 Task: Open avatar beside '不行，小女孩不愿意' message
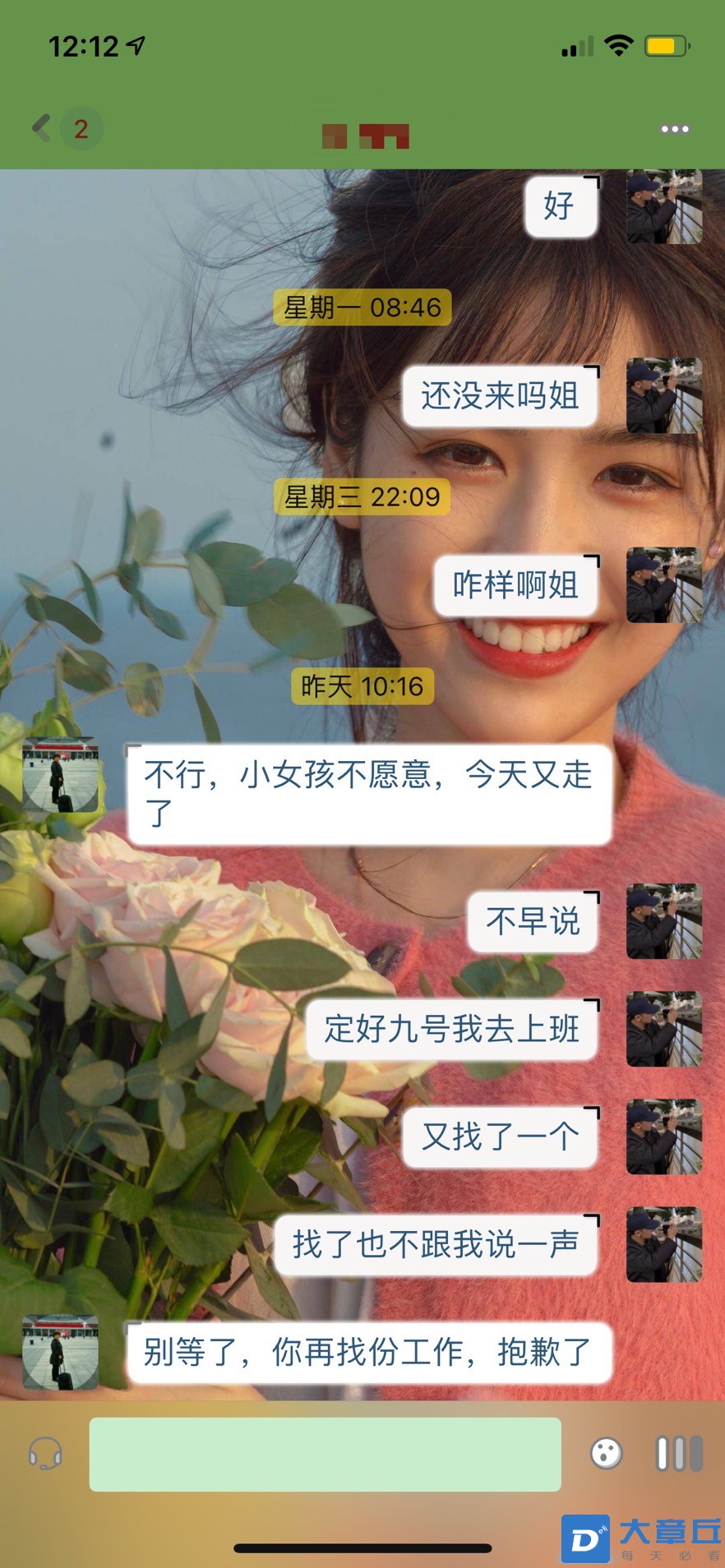(x=61, y=775)
